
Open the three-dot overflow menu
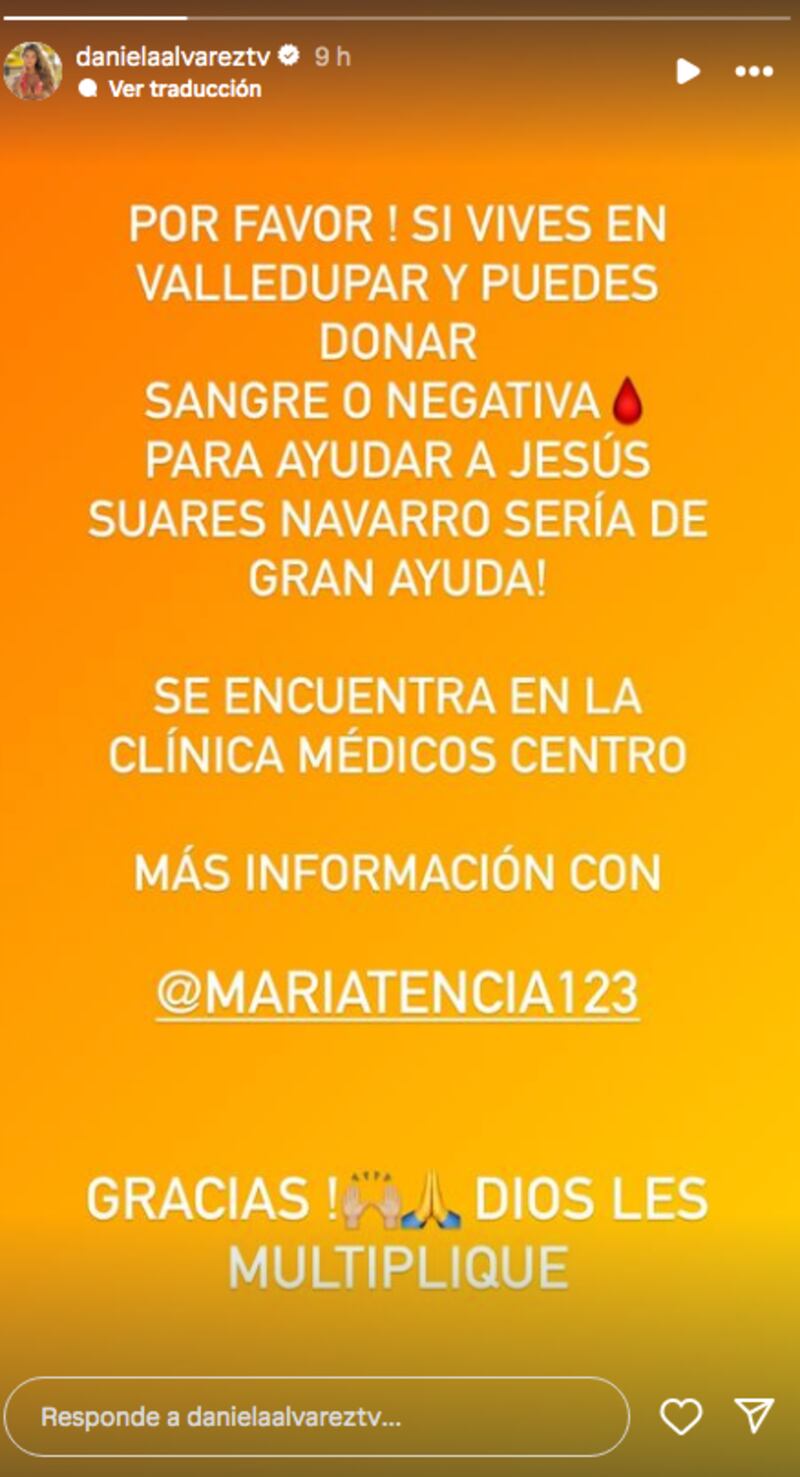pyautogui.click(x=753, y=71)
